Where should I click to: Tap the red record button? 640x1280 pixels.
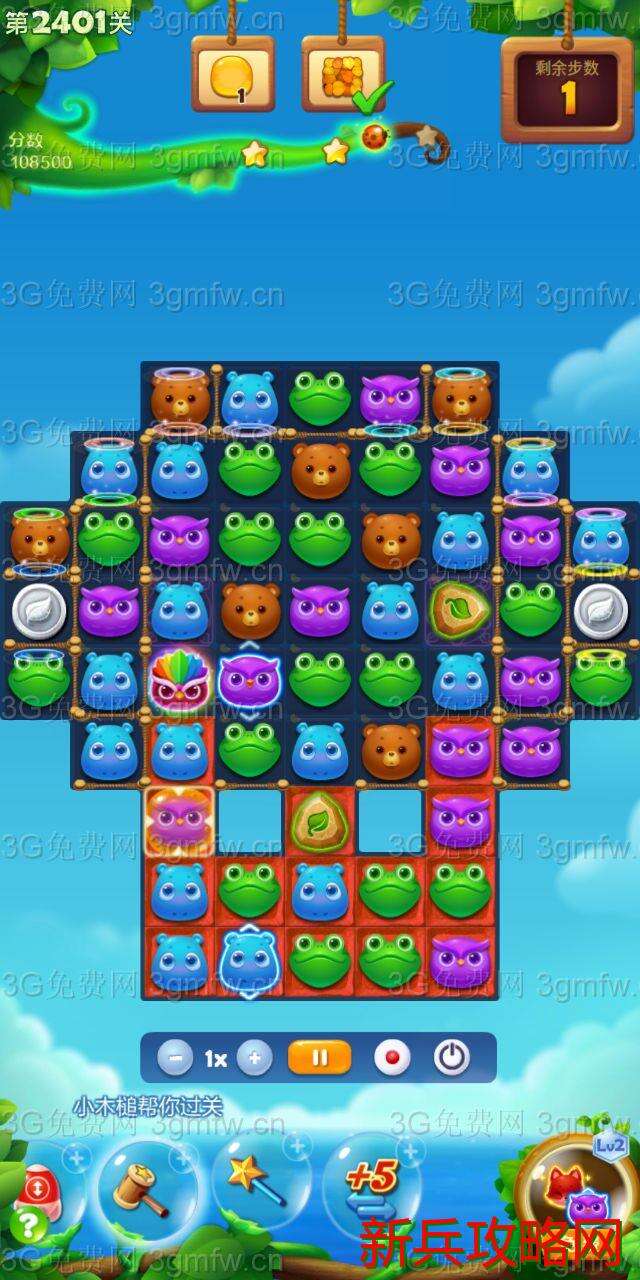point(392,1057)
